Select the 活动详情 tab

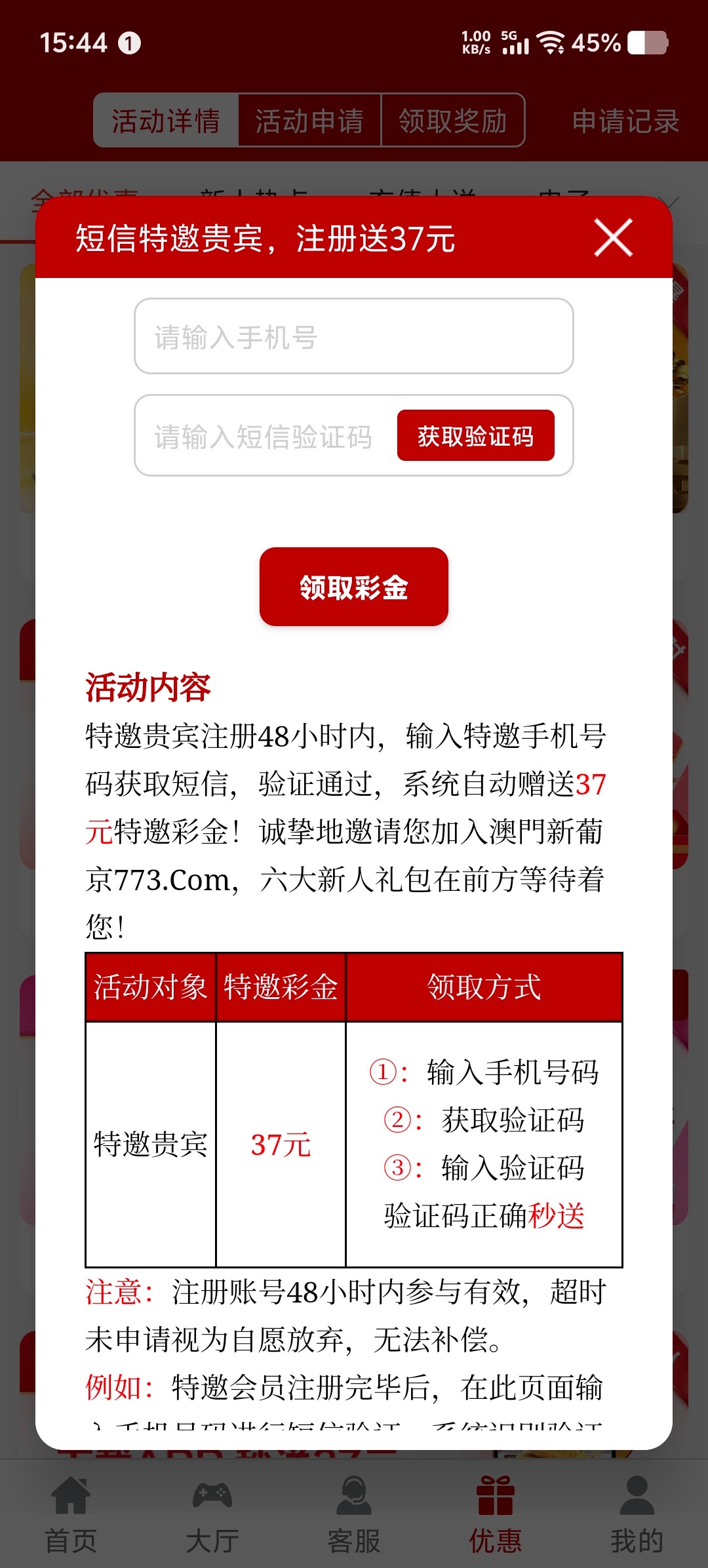[165, 123]
